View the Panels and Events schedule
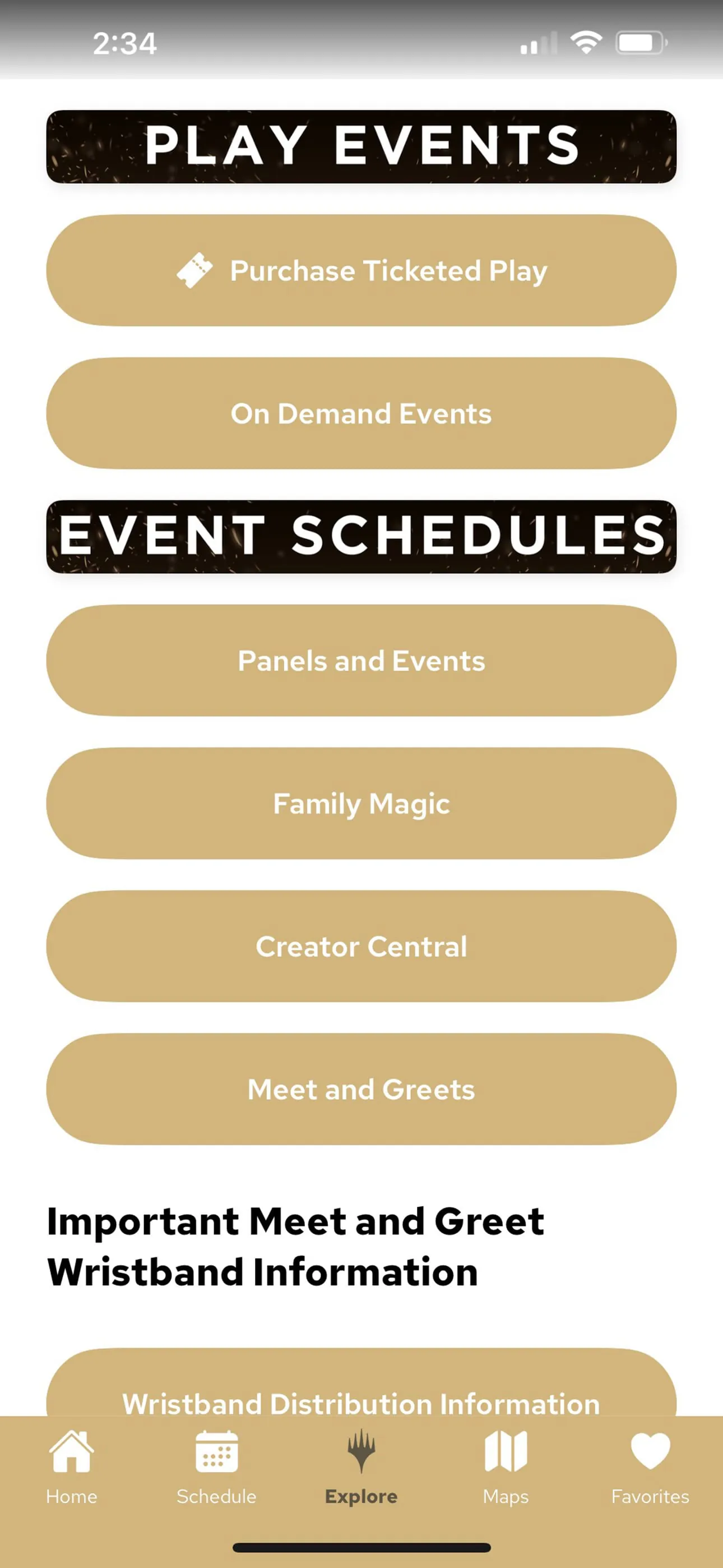The image size is (723, 1568). [x=361, y=661]
